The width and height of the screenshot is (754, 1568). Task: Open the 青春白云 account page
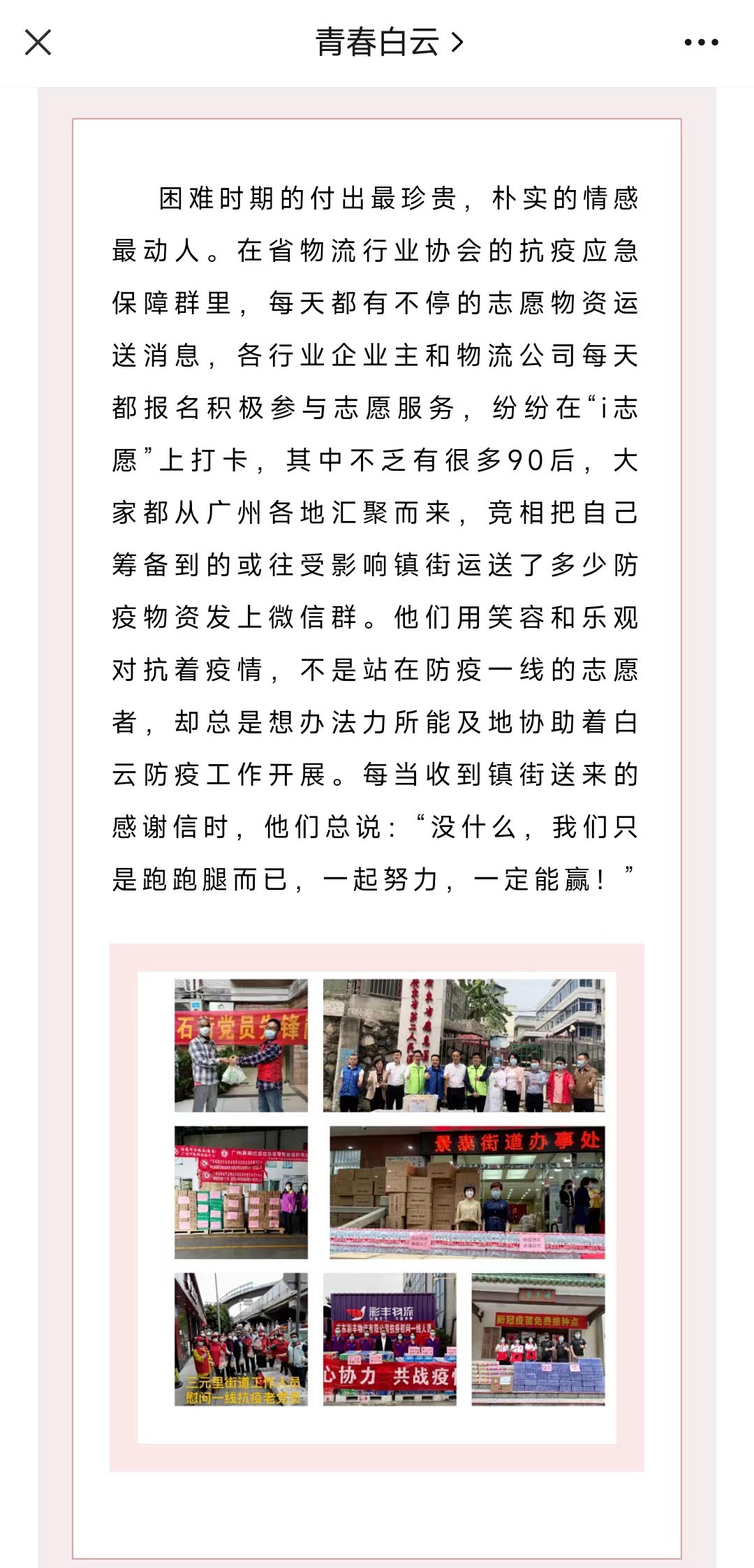coord(388,43)
